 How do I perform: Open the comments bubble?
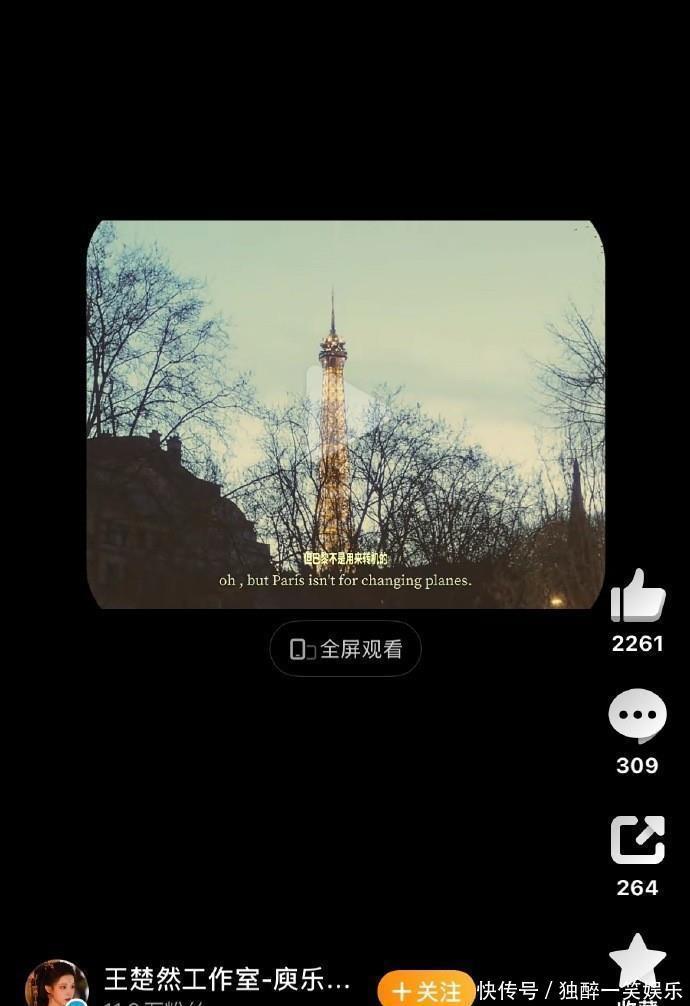click(x=637, y=716)
